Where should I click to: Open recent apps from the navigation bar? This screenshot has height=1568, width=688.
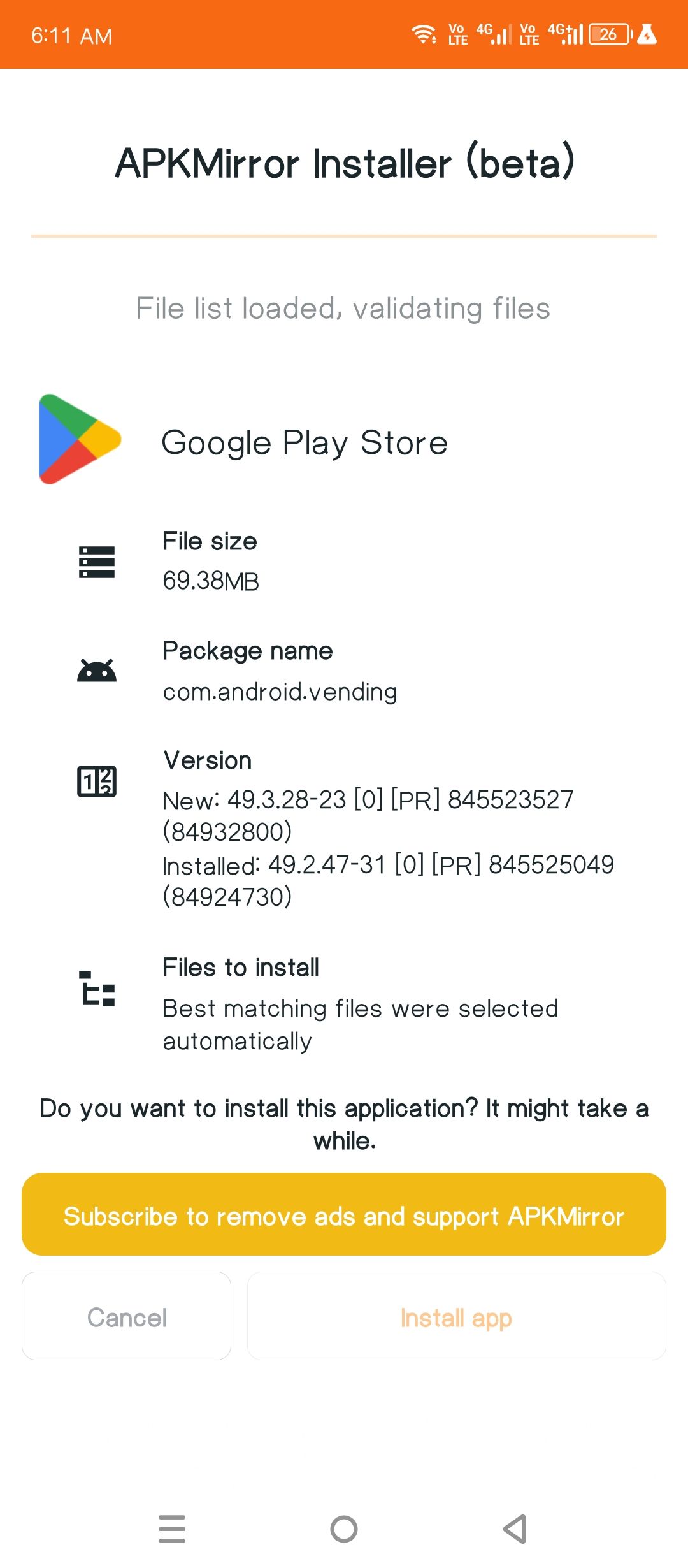pos(172,1527)
